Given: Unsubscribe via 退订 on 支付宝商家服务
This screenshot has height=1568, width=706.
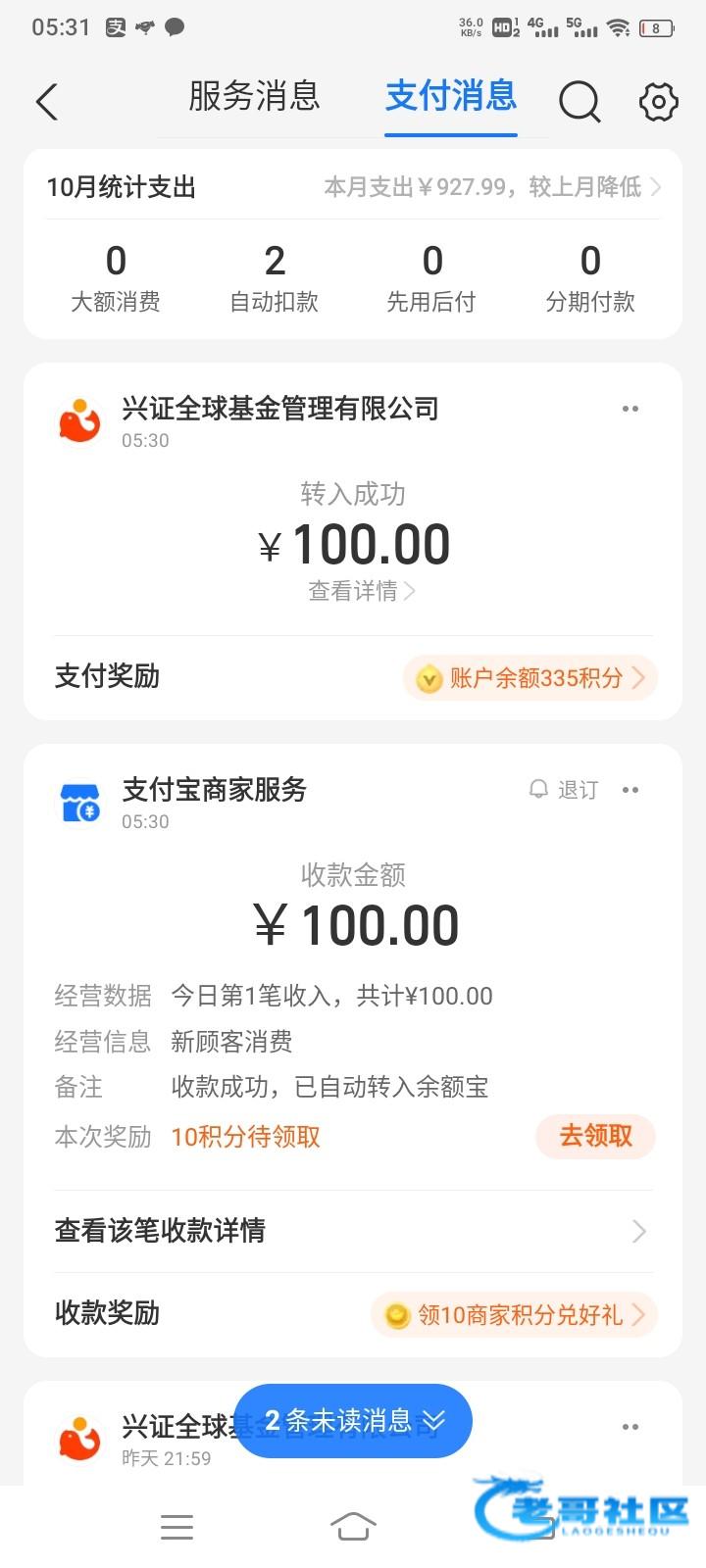Looking at the screenshot, I should tap(564, 790).
